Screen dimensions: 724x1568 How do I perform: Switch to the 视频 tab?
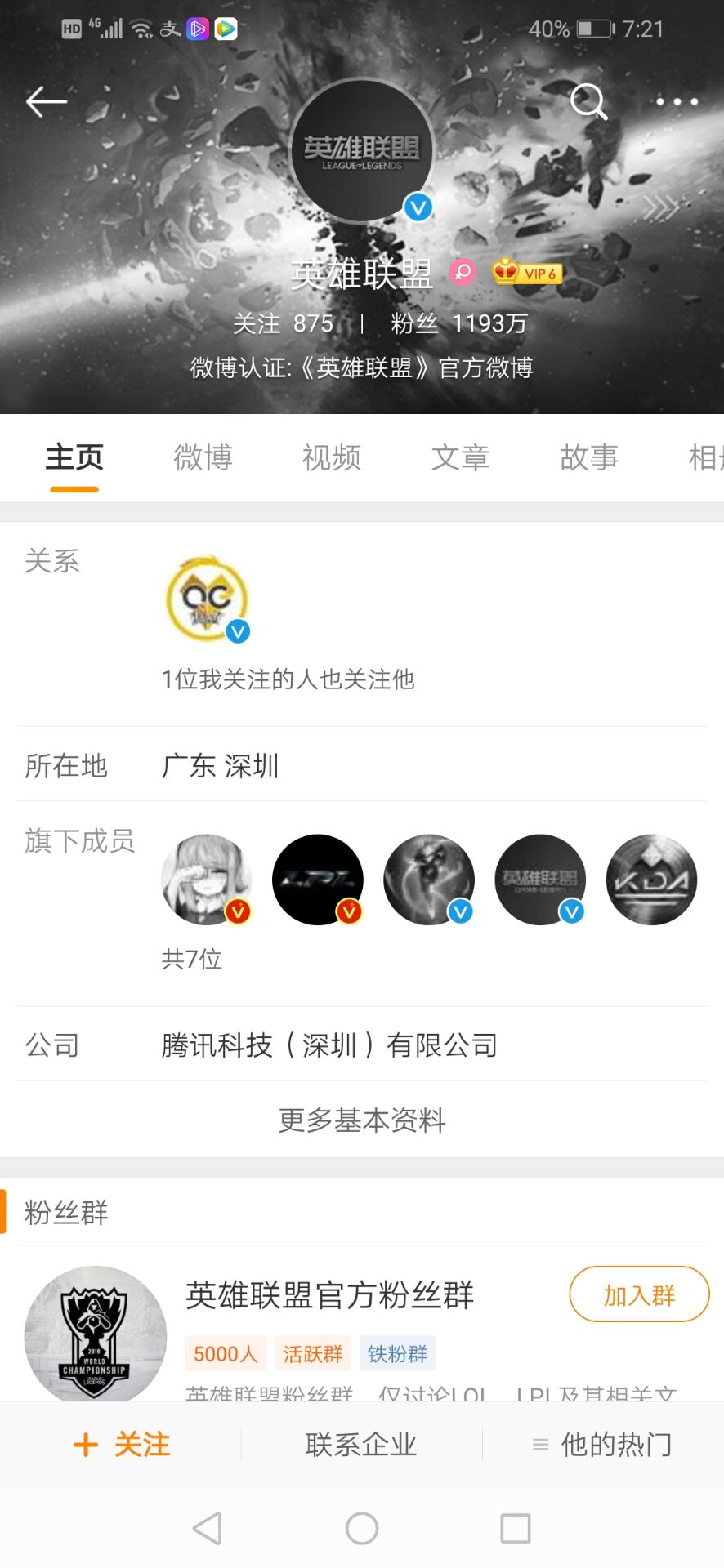pos(331,457)
